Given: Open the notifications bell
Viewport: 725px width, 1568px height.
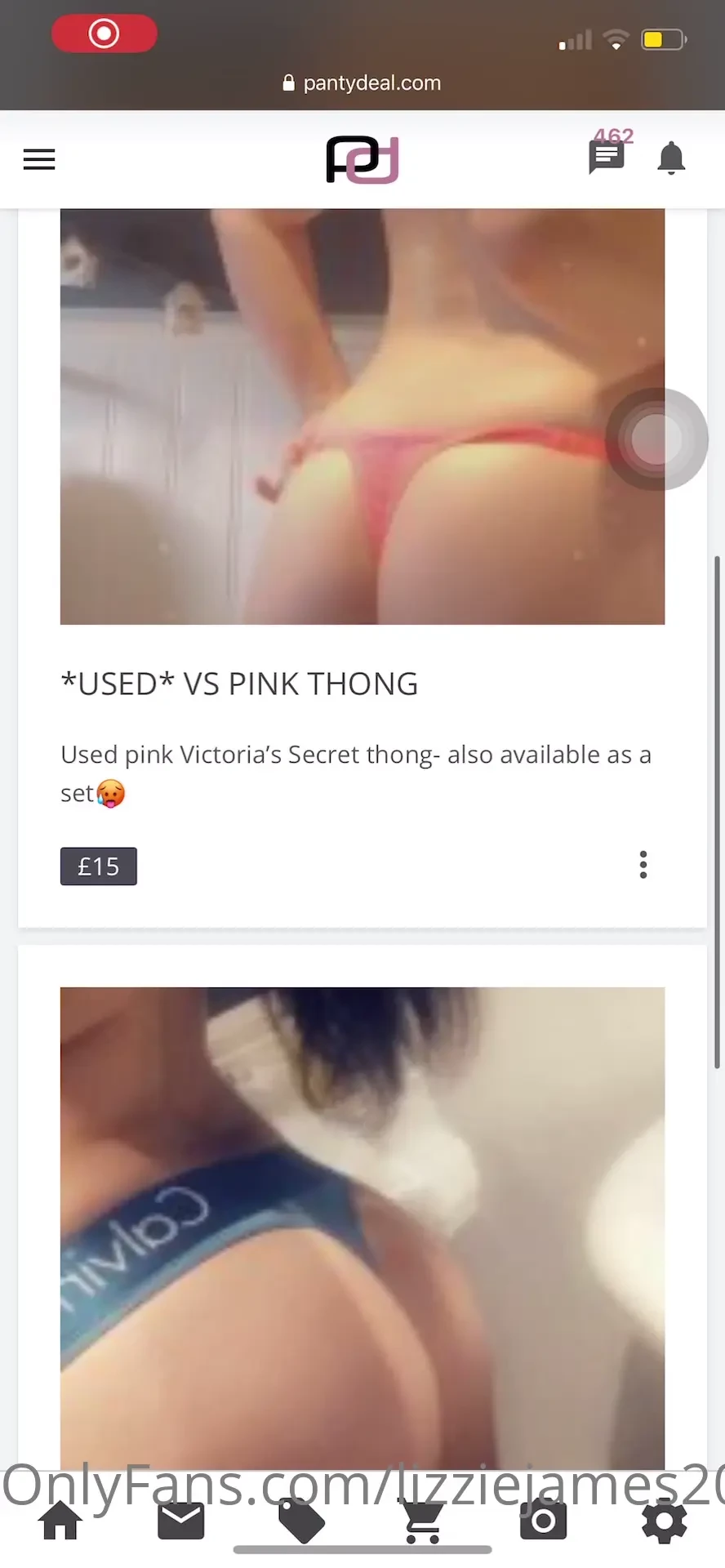Looking at the screenshot, I should coord(671,158).
